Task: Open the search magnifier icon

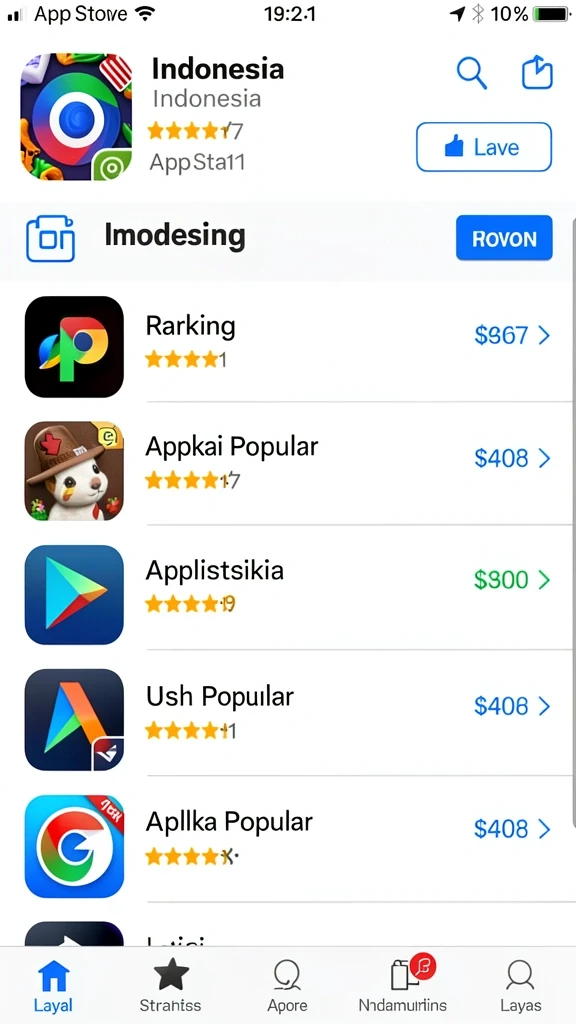Action: tap(472, 72)
